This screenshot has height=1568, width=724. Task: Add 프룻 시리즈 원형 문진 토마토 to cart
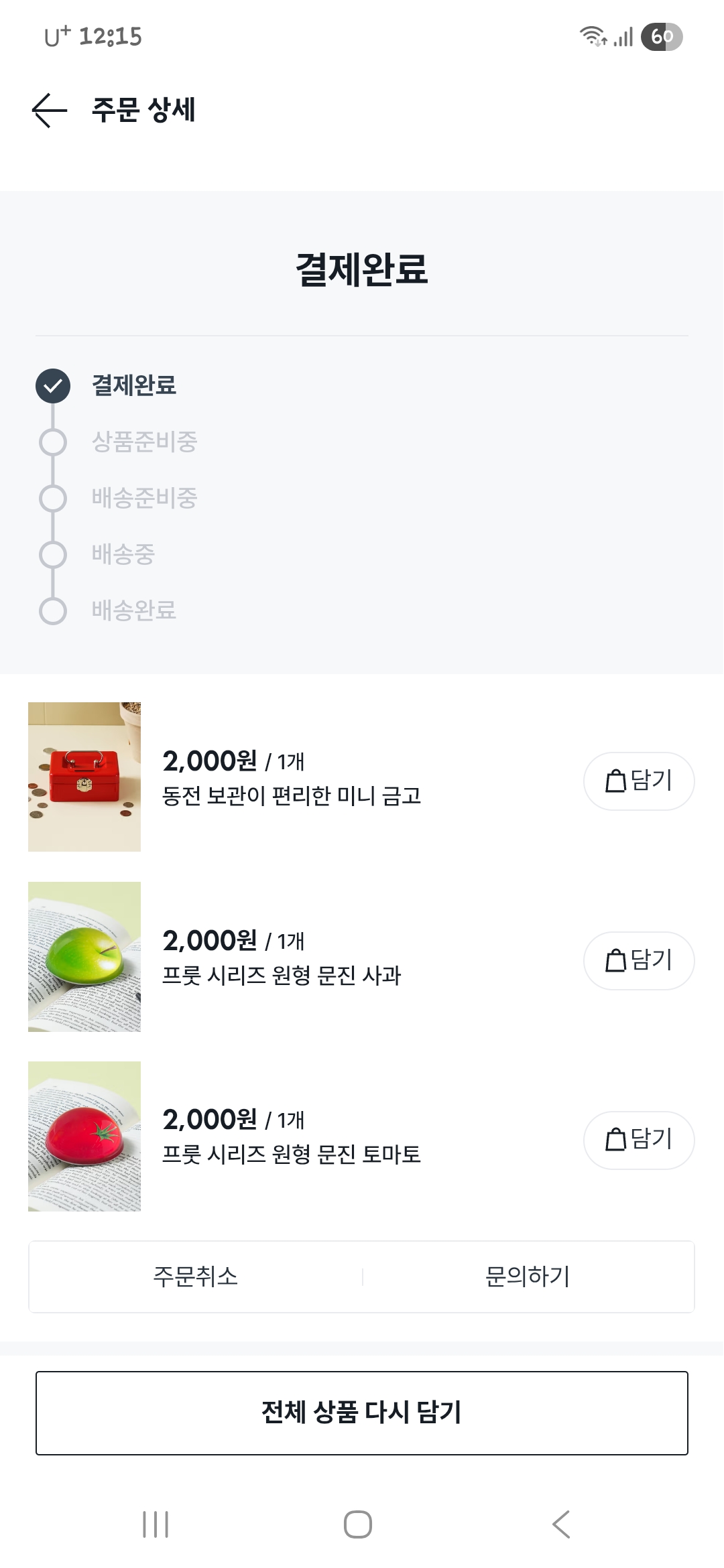[x=638, y=1140]
